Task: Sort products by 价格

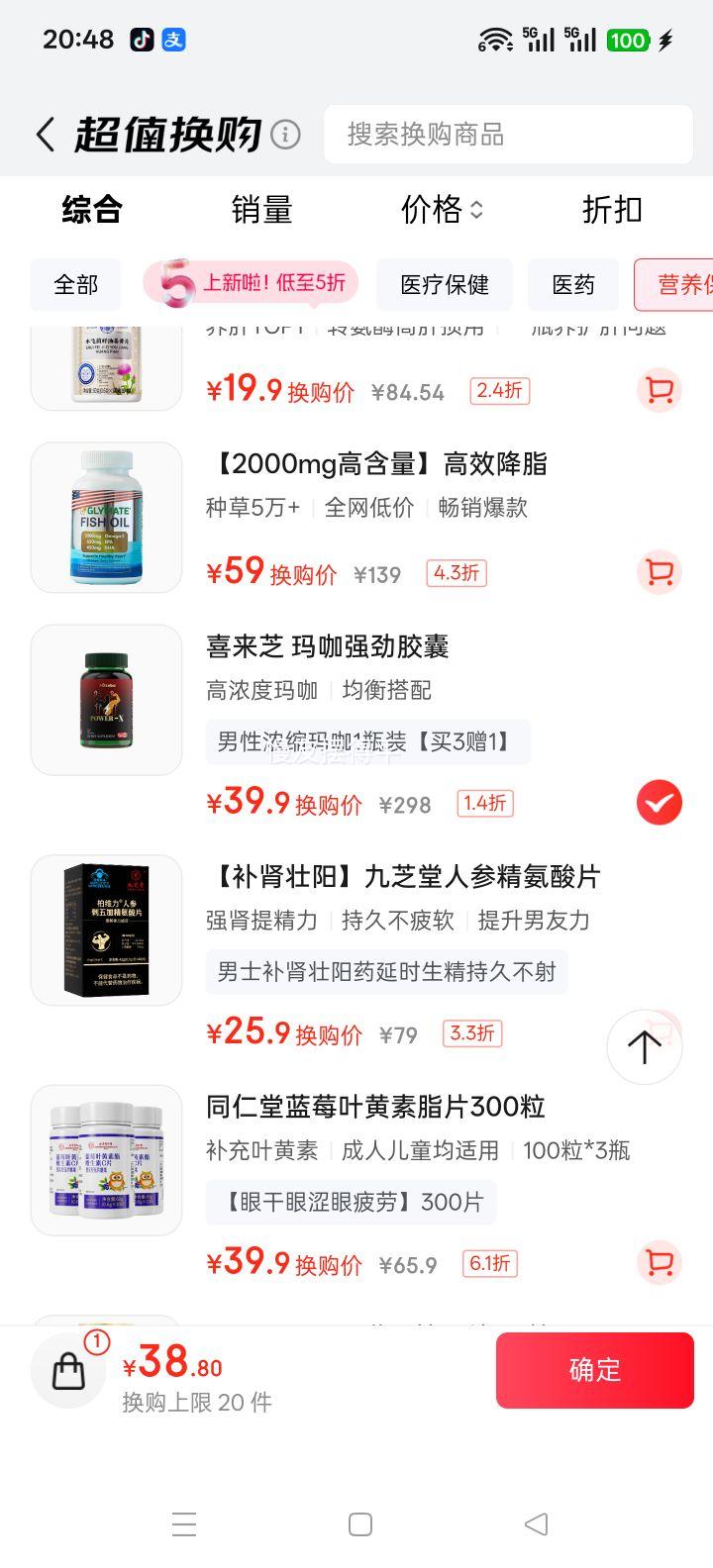Action: point(442,210)
